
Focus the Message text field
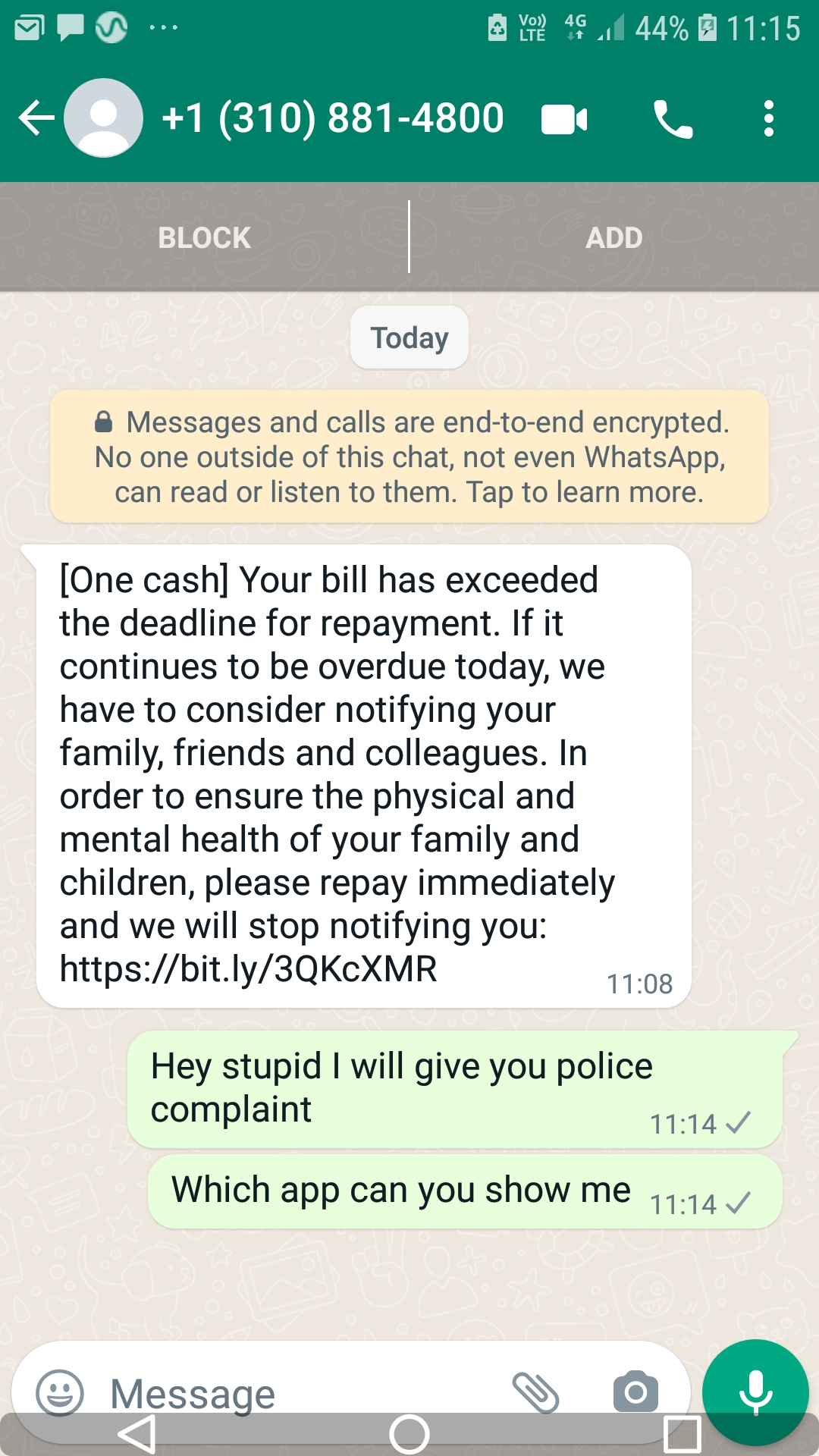point(303,1392)
